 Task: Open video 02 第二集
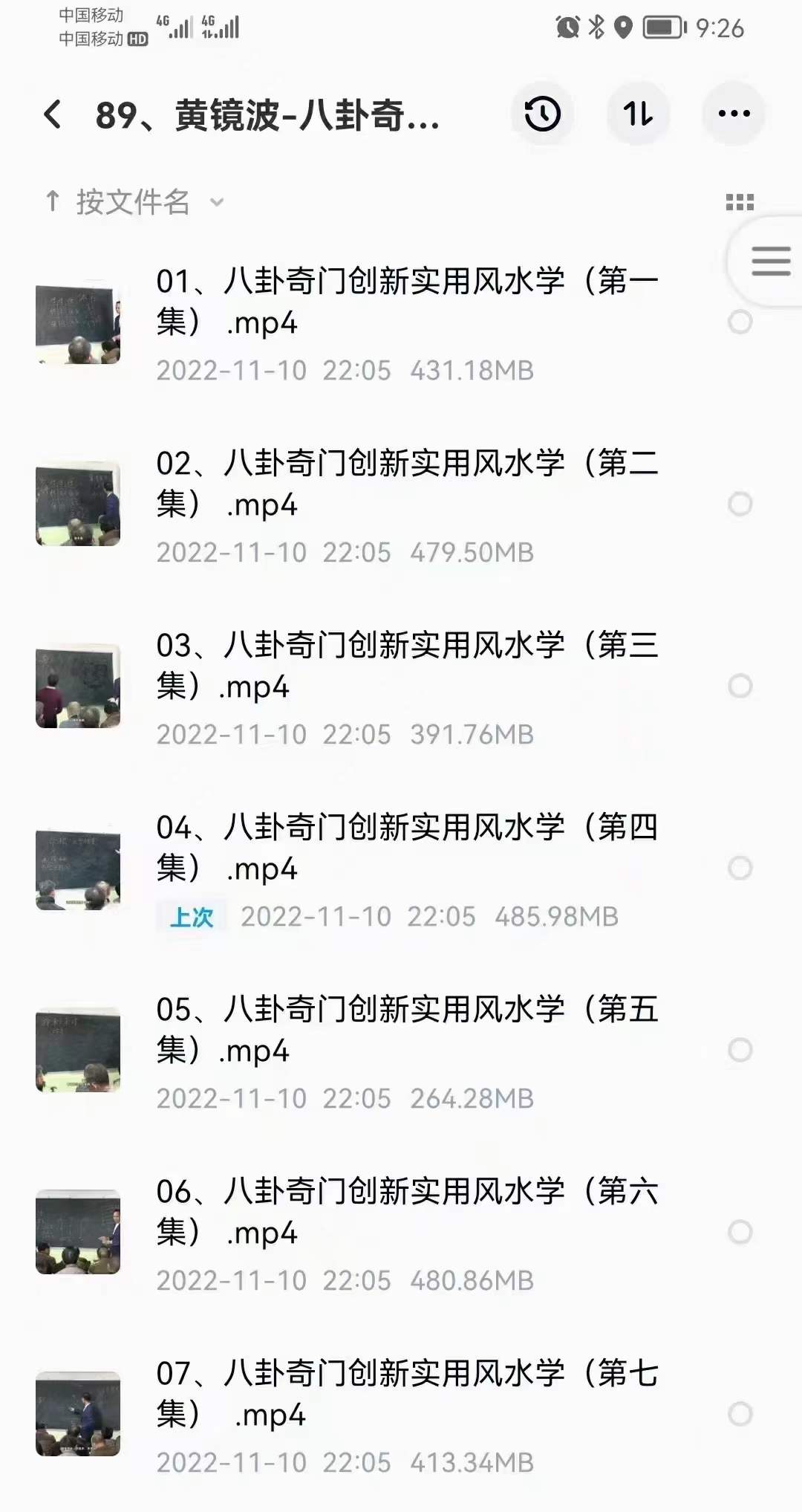click(x=407, y=484)
